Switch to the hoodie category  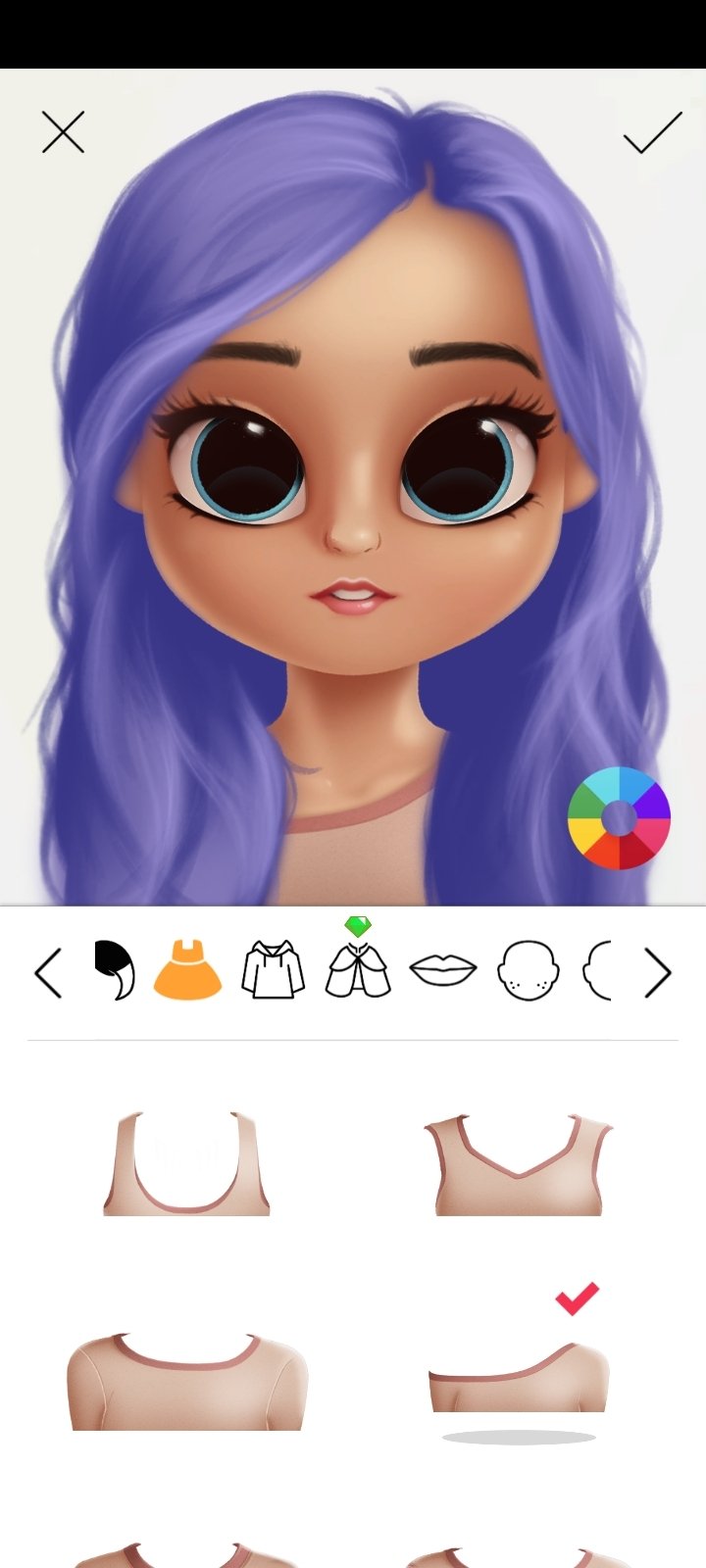click(x=273, y=970)
